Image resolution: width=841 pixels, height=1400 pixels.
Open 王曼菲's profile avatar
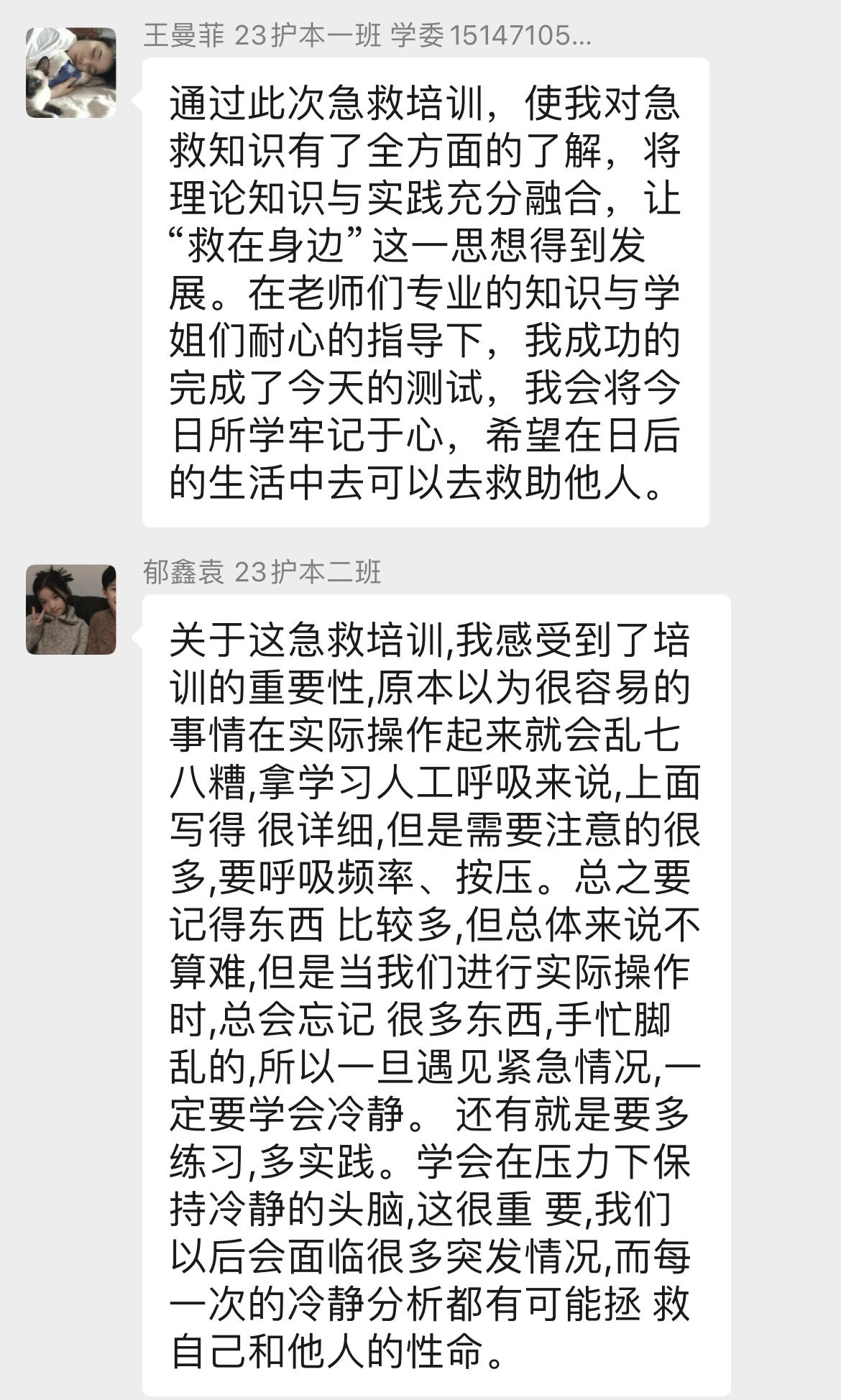pos(71,73)
